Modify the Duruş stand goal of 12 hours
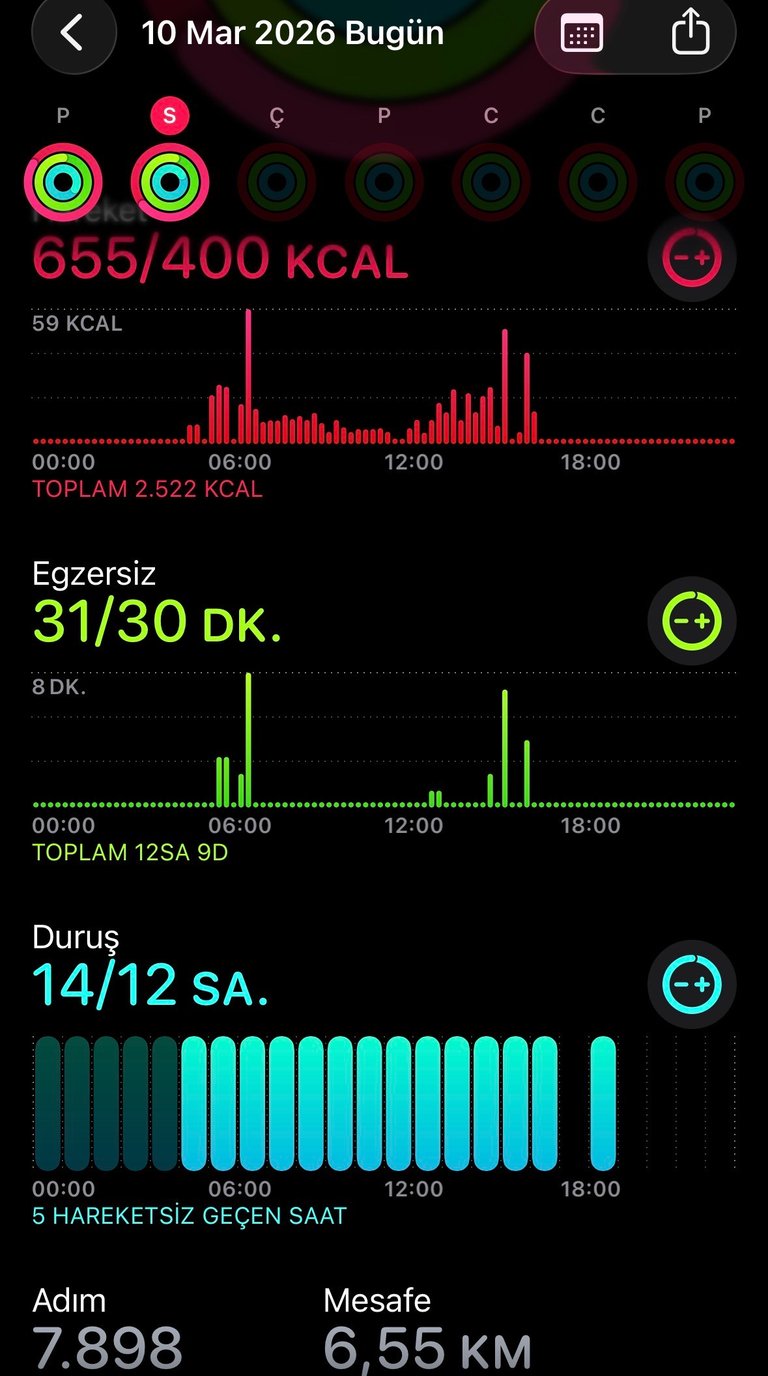This screenshot has width=768, height=1376. click(x=692, y=984)
